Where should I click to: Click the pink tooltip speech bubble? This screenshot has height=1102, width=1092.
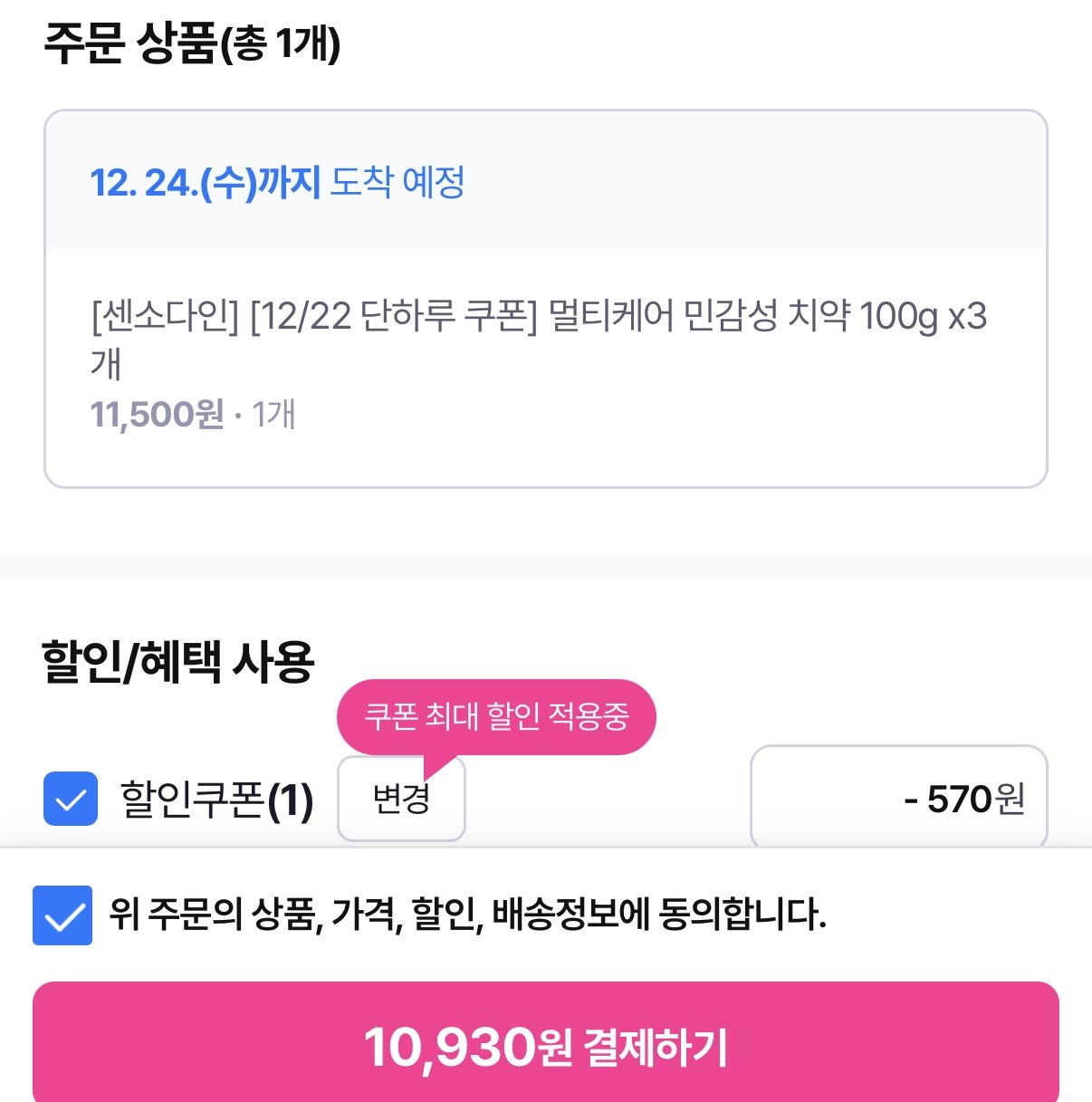click(496, 715)
